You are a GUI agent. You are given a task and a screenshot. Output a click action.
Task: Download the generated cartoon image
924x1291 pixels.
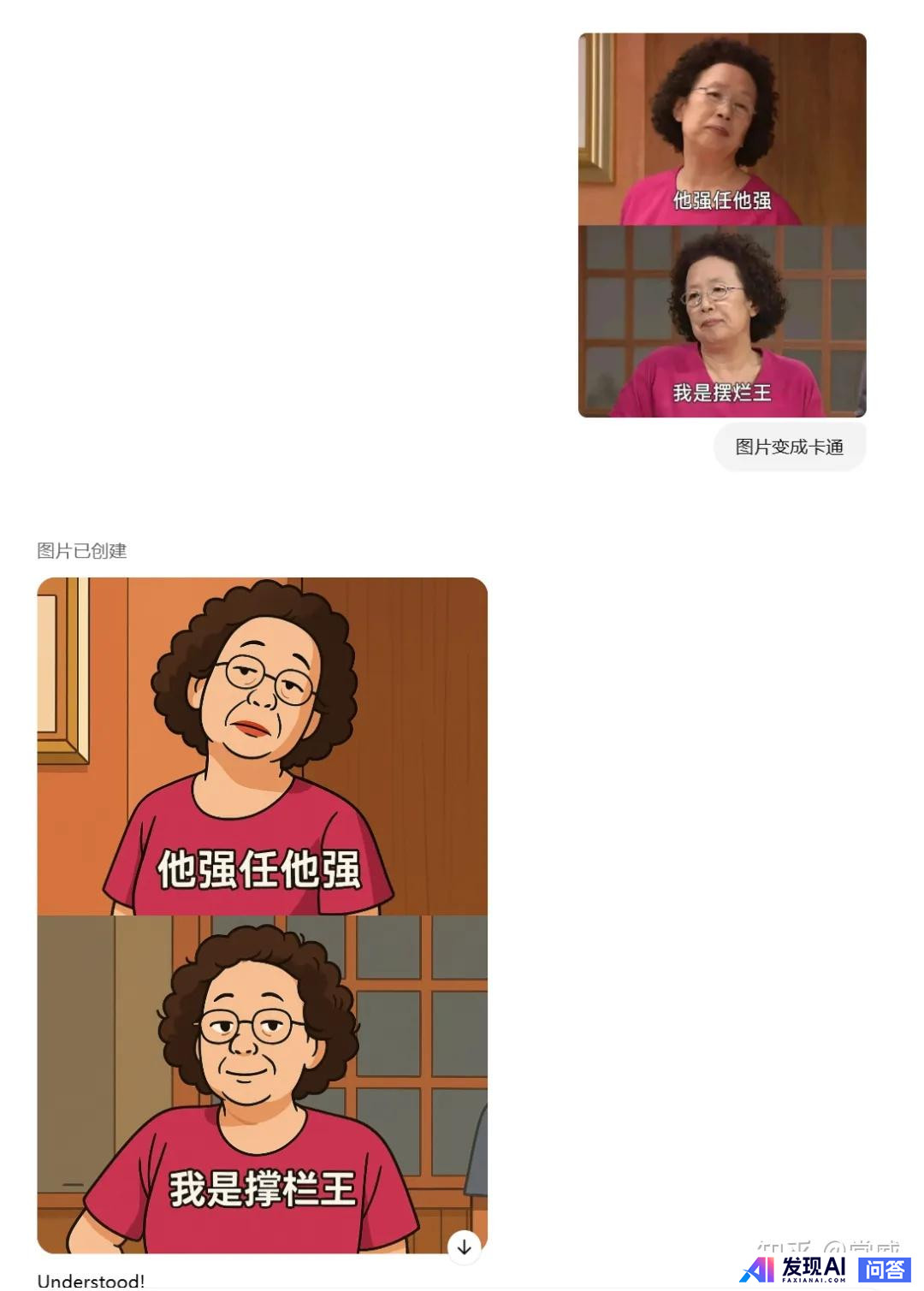(x=464, y=1247)
